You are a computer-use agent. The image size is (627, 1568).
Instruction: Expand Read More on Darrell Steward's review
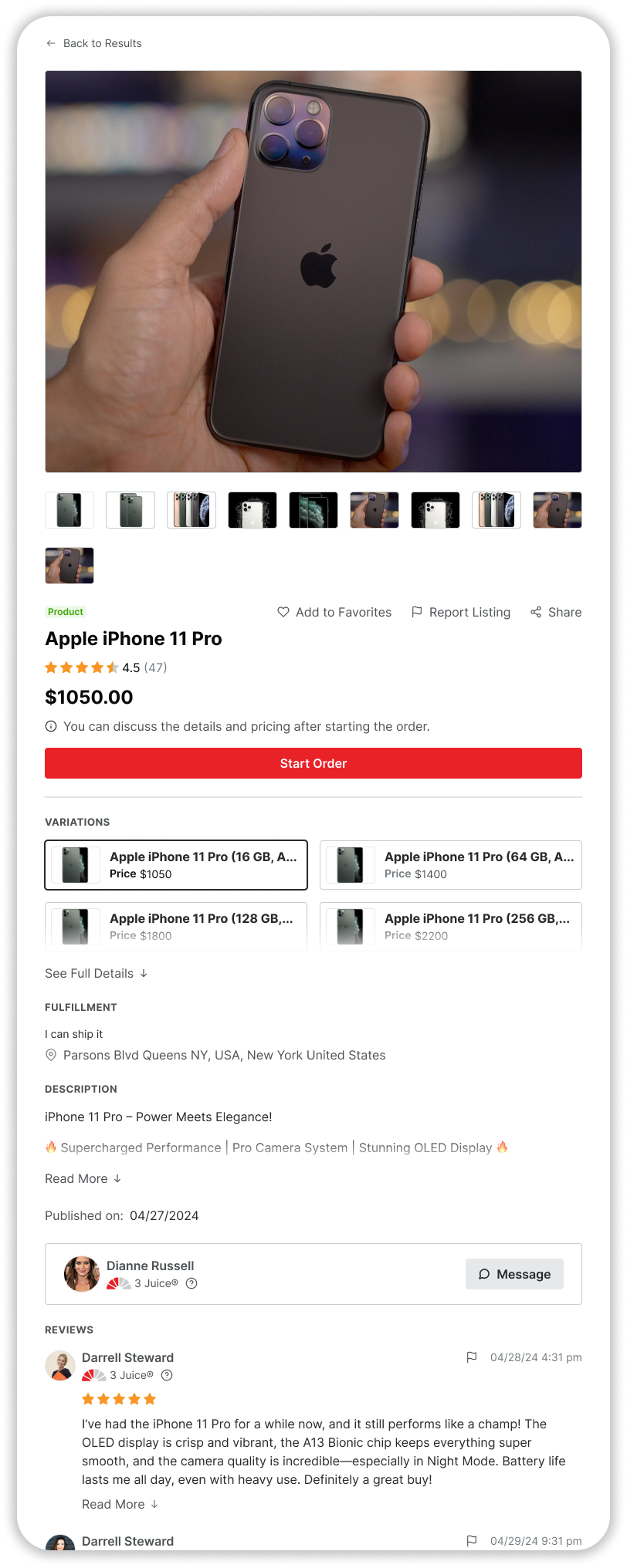point(120,1504)
